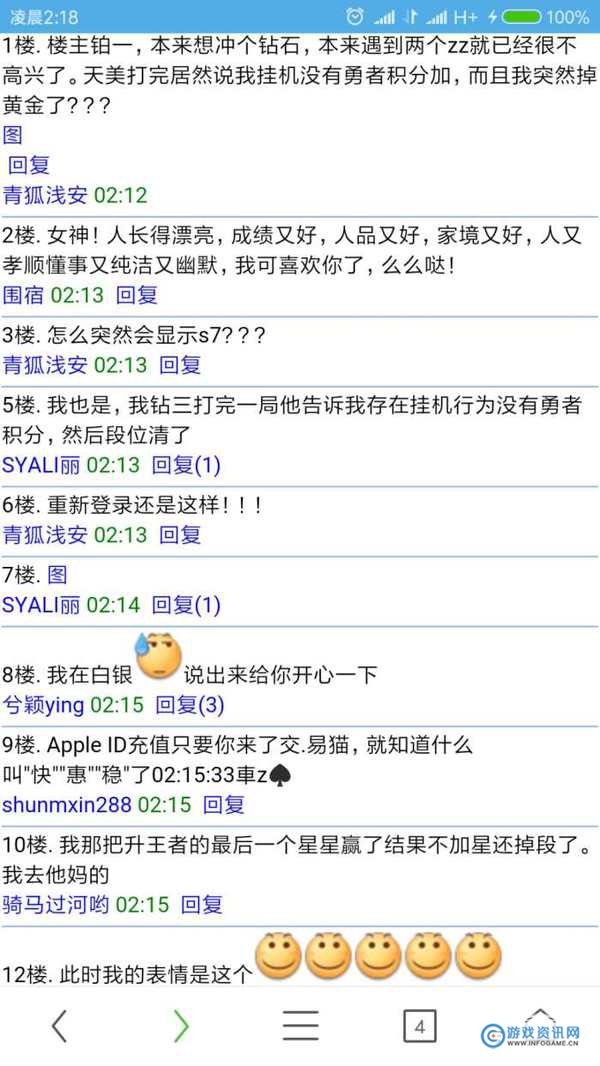This screenshot has width=600, height=1066.
Task: Reply to the floor 1 post
Action: [x=29, y=165]
